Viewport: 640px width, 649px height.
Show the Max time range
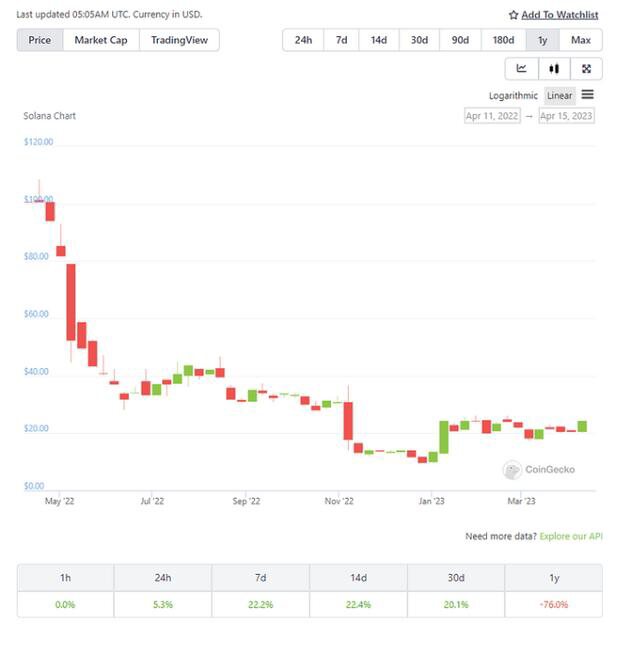580,40
